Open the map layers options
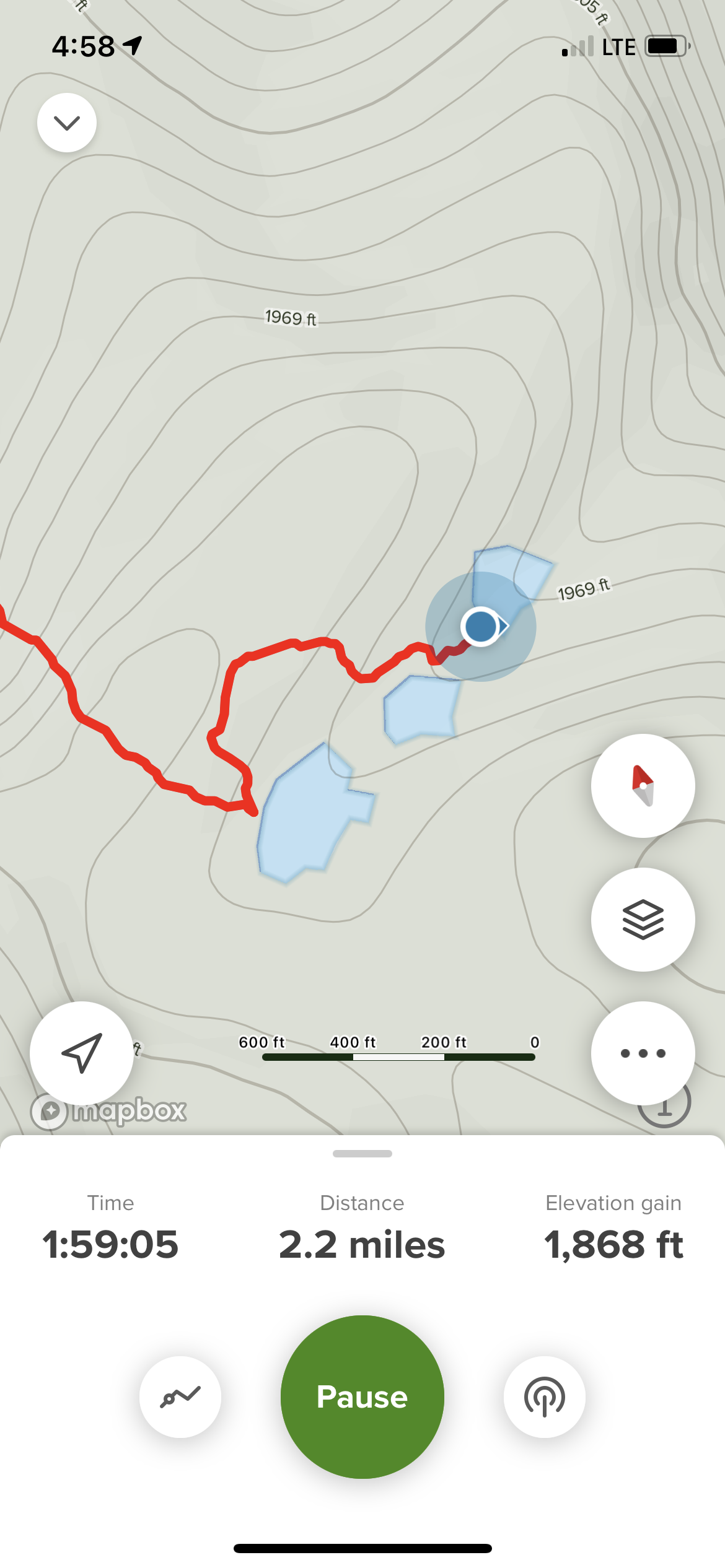725x1568 pixels. (643, 920)
